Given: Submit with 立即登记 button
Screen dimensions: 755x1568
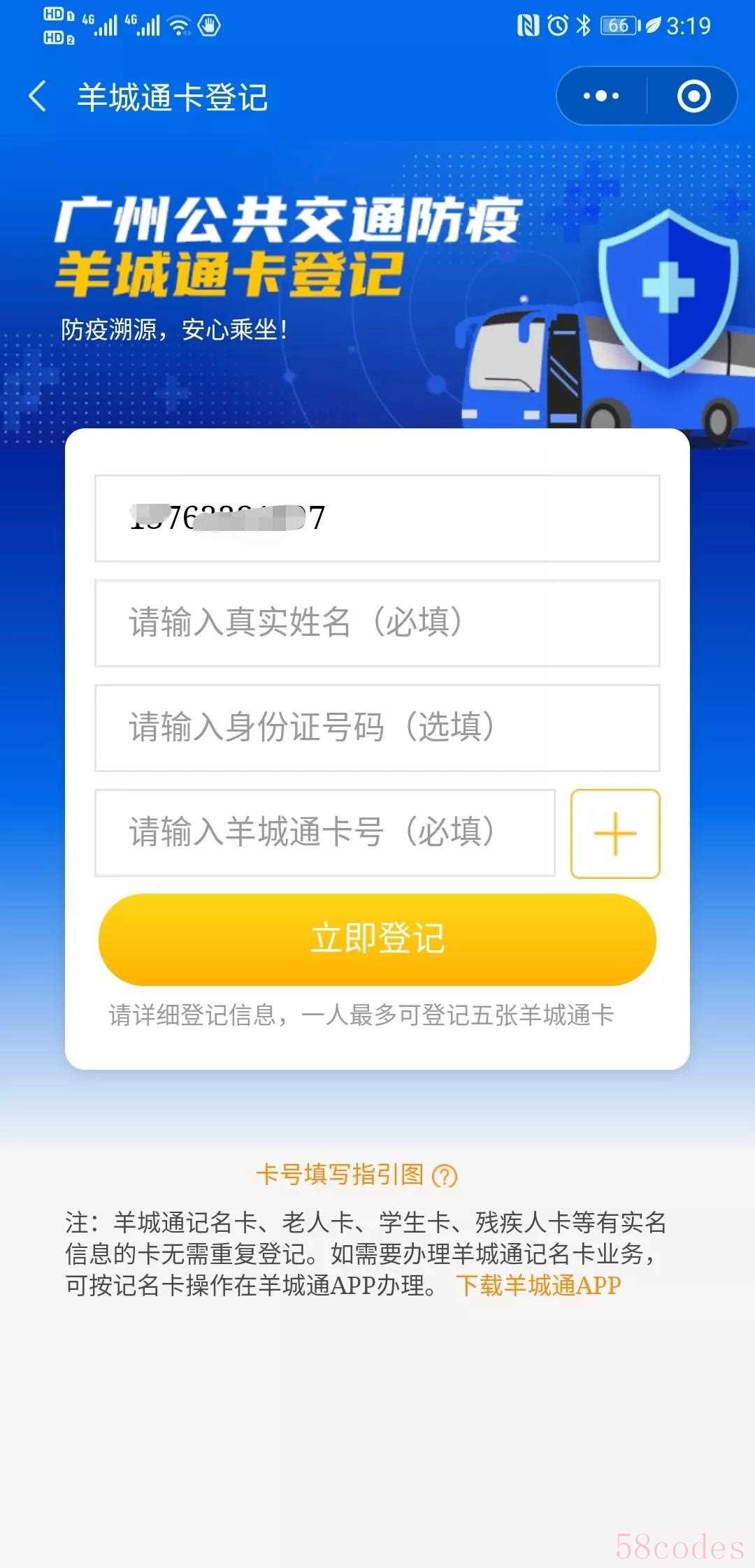Looking at the screenshot, I should (377, 938).
